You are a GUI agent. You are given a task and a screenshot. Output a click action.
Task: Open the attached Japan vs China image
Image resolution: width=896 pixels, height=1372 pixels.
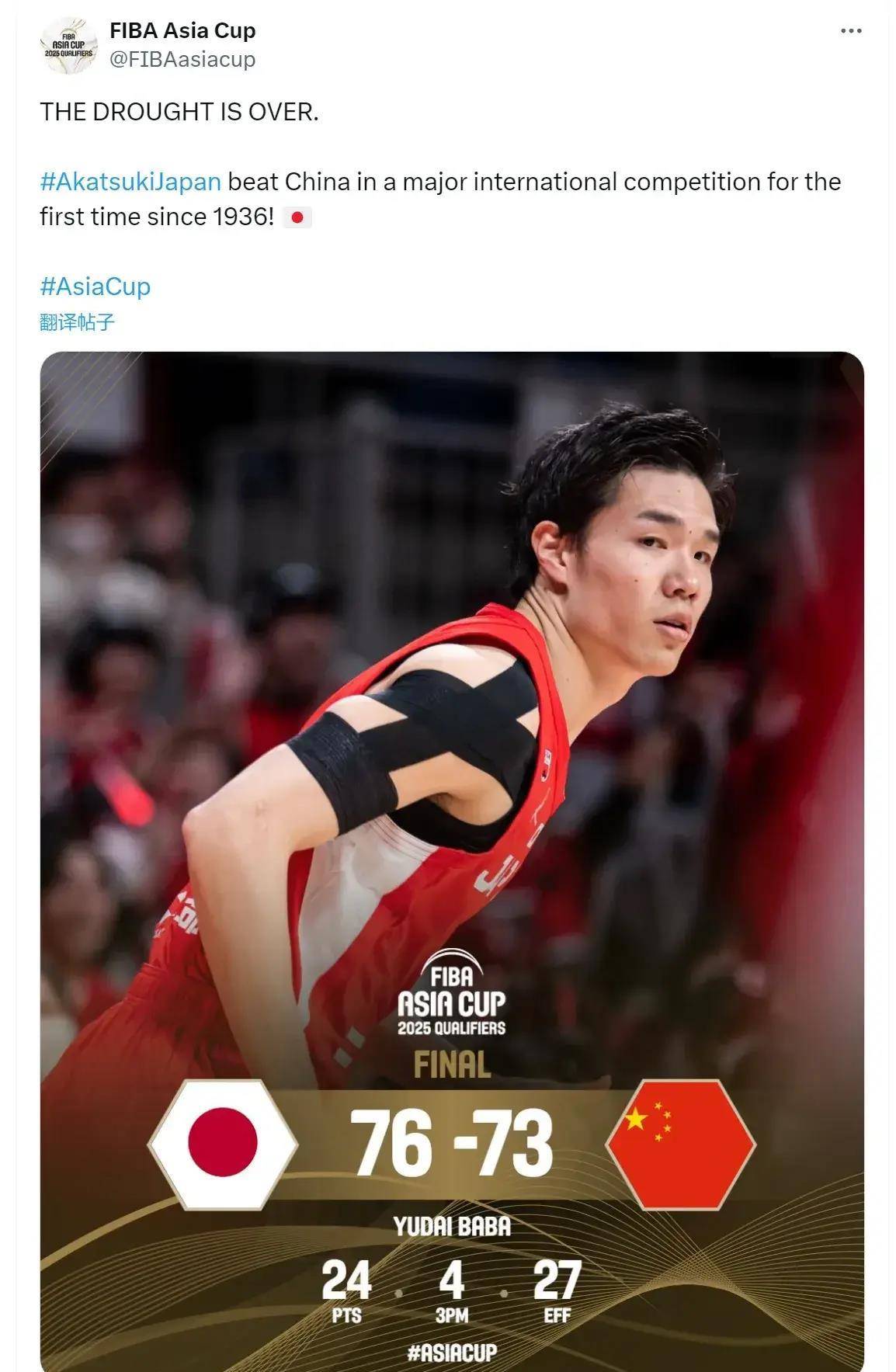[452, 776]
